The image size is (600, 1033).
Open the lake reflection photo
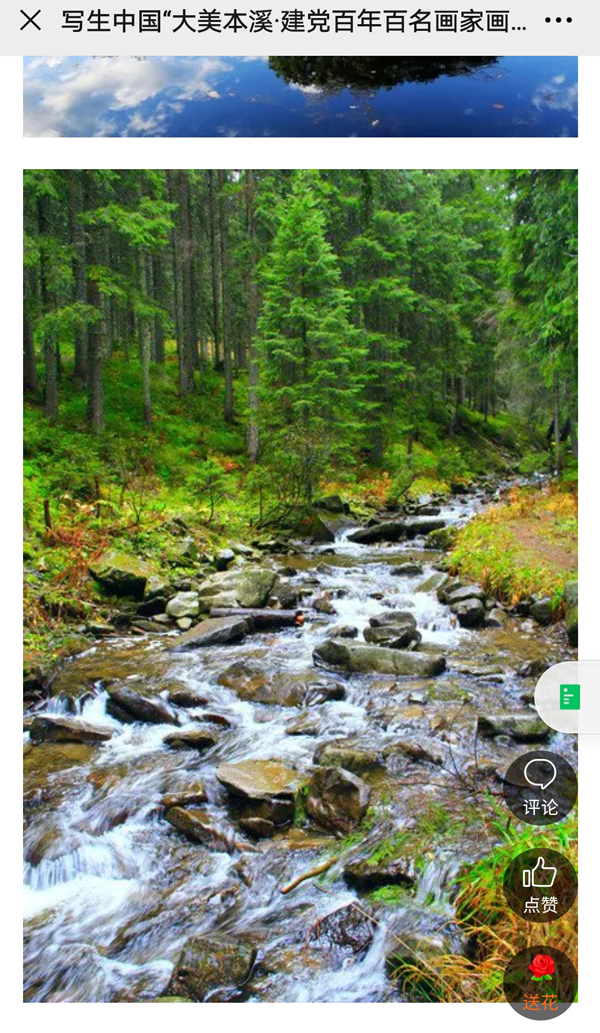(300, 96)
